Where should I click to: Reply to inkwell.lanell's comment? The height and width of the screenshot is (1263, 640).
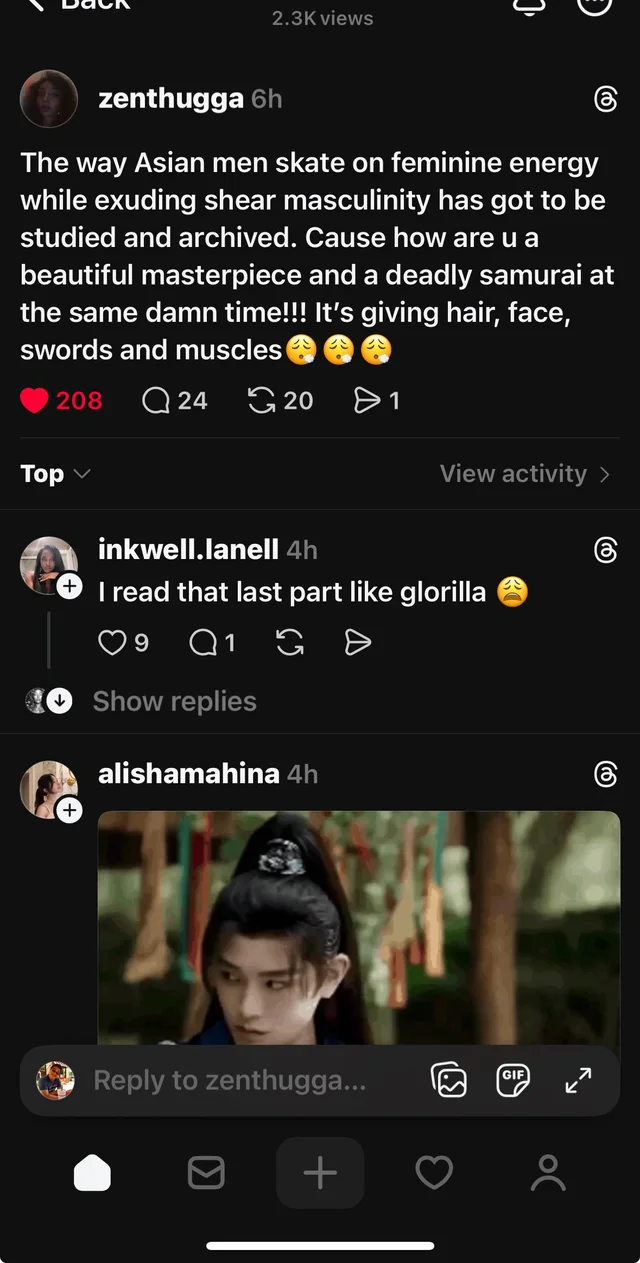203,642
